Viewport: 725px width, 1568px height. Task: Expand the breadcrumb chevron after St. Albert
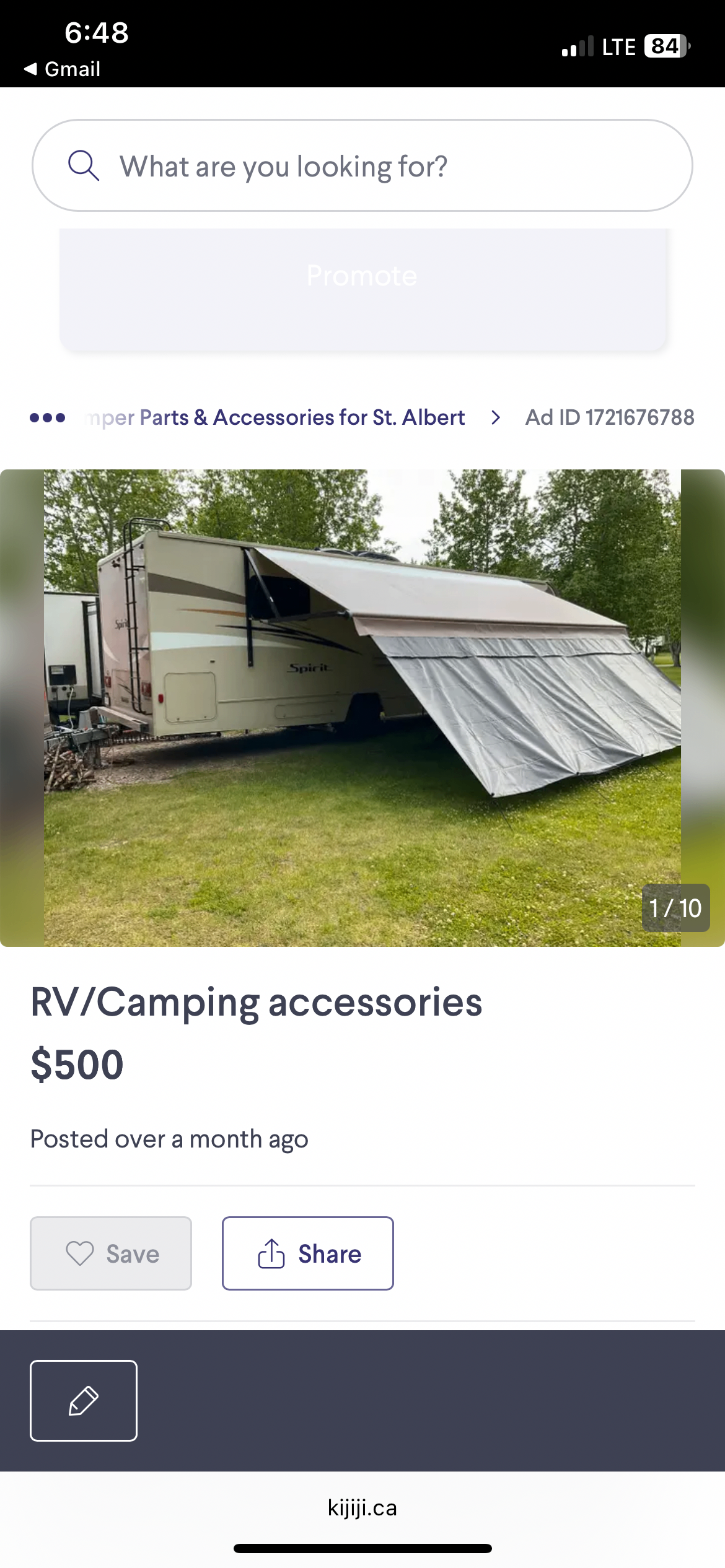coord(495,417)
